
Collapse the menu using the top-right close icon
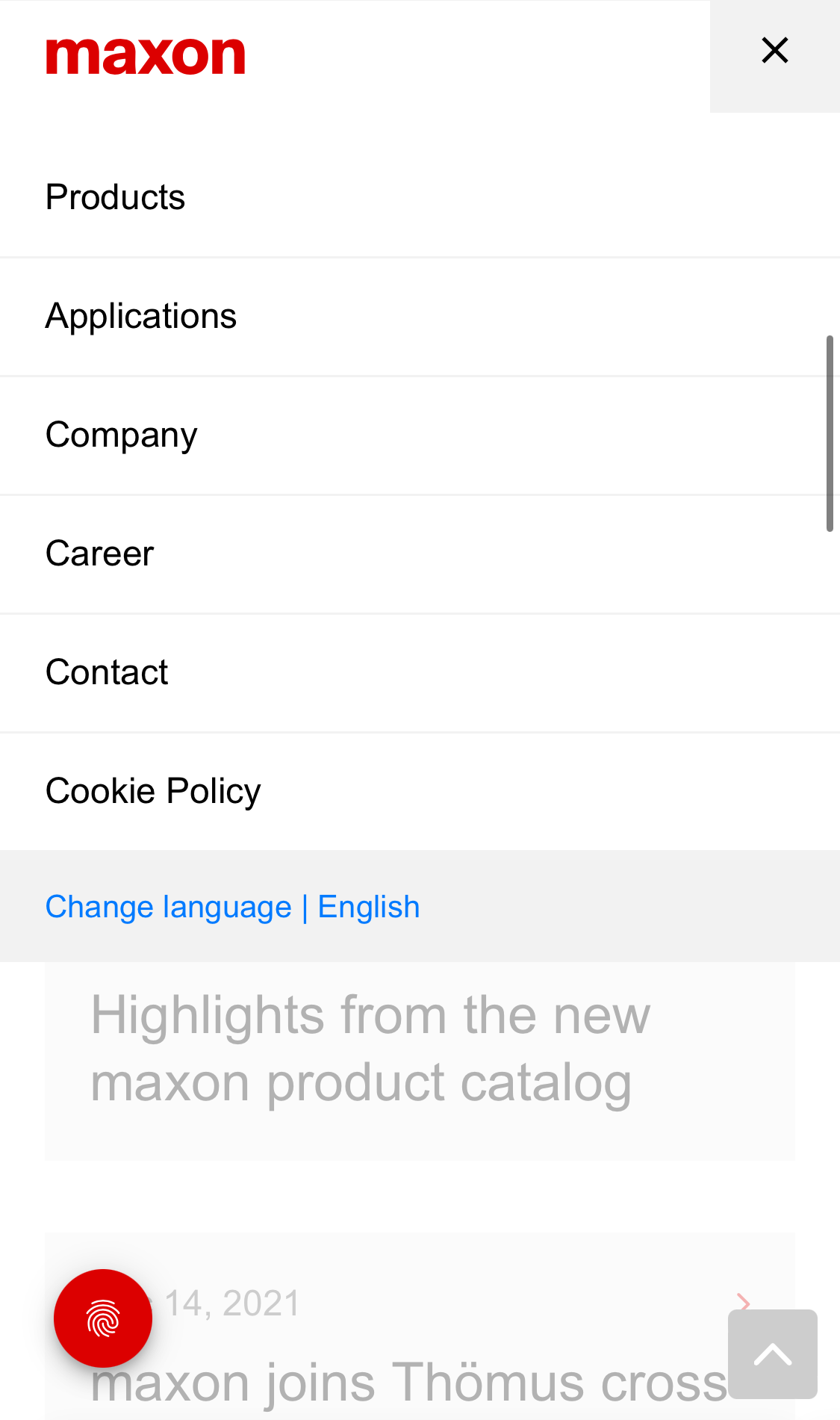[774, 50]
